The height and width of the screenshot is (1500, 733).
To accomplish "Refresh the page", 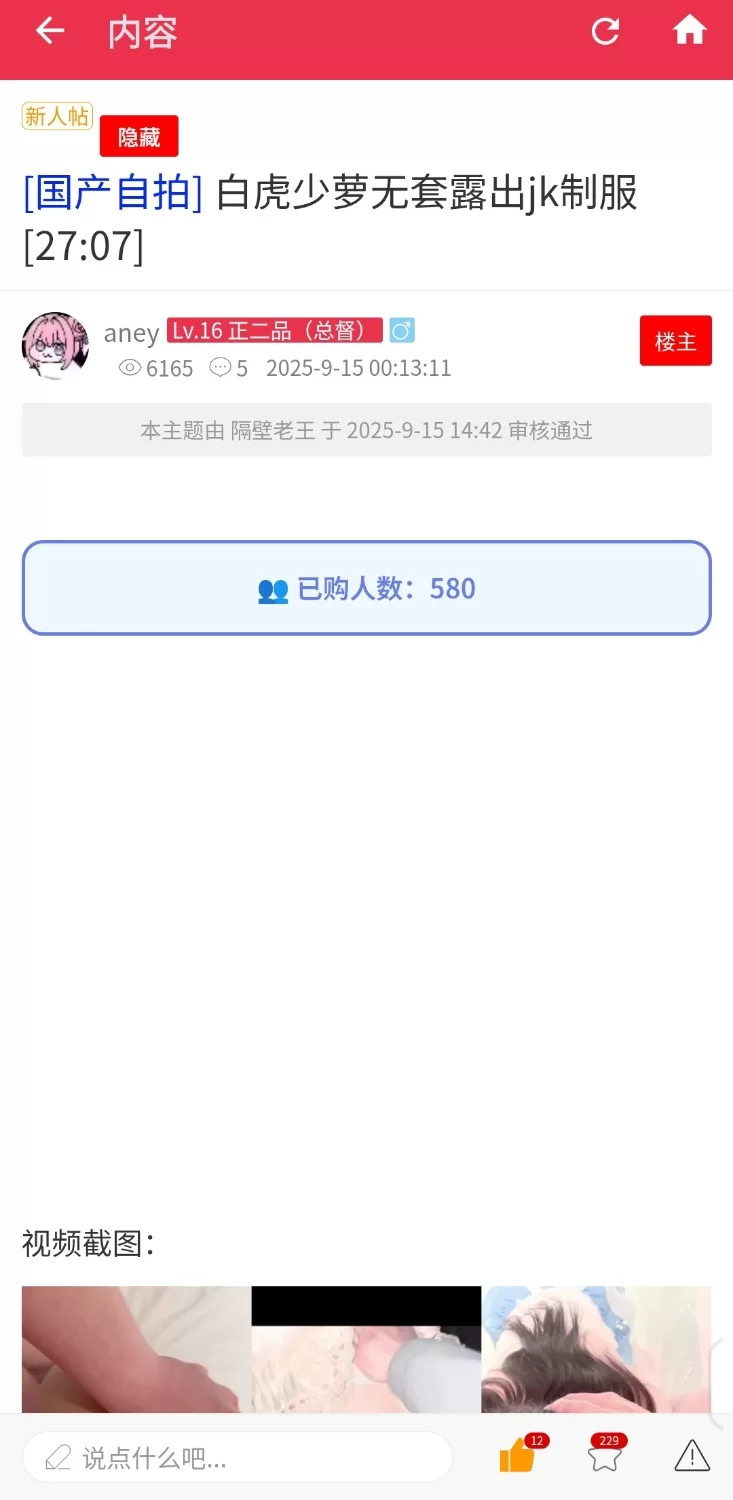I will coord(605,31).
